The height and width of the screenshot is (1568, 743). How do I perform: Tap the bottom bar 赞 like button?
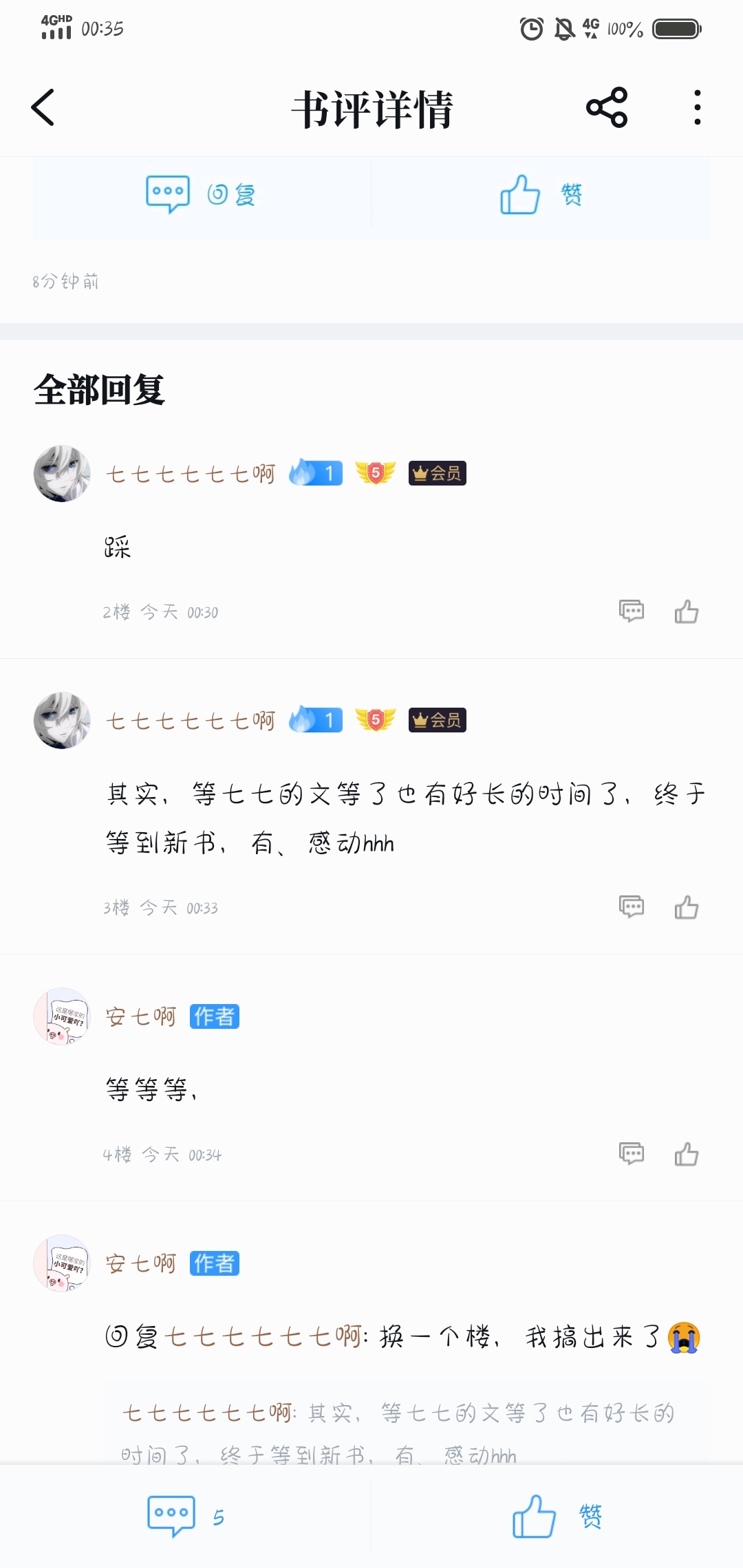pyautogui.click(x=557, y=1516)
